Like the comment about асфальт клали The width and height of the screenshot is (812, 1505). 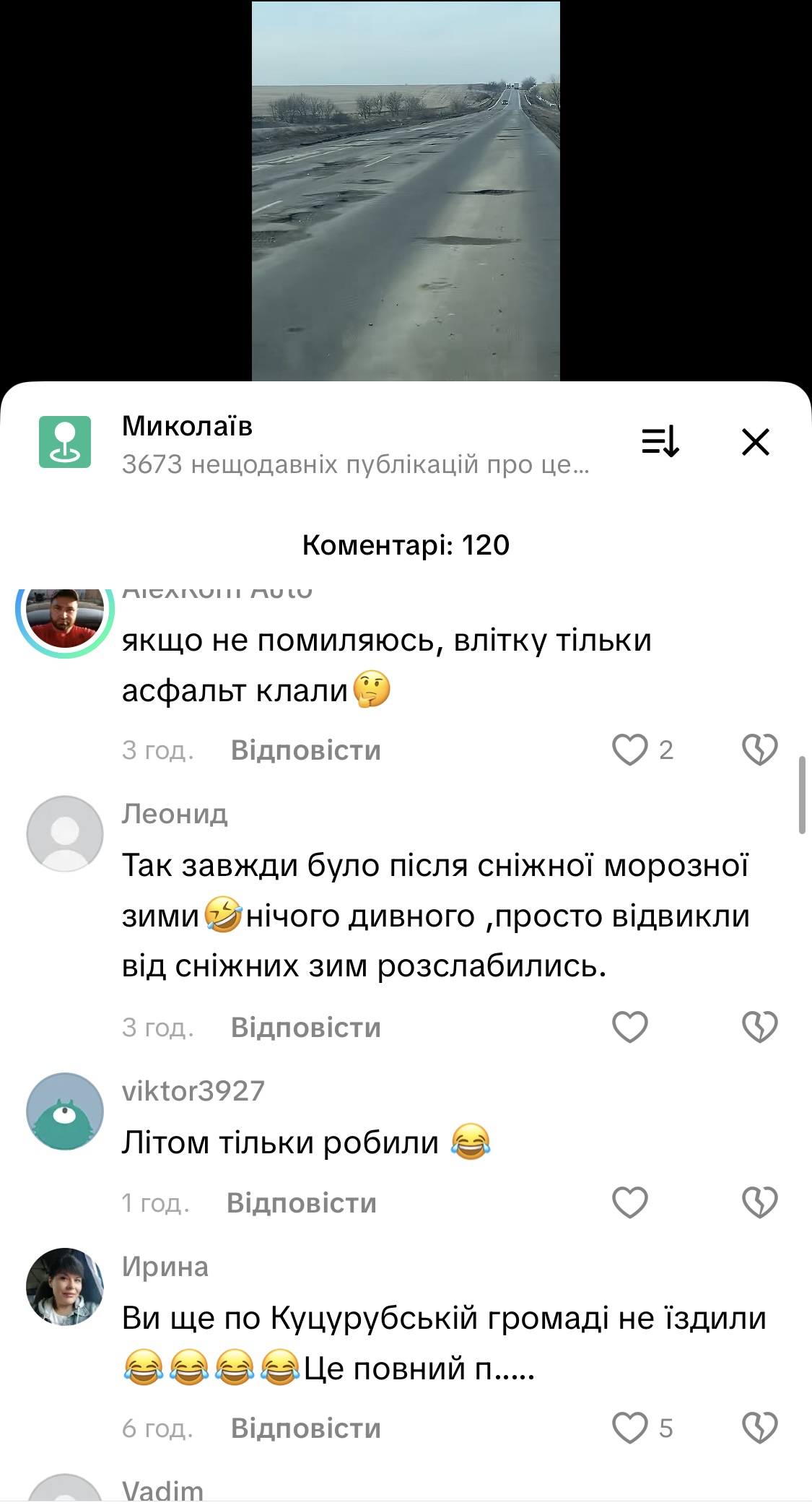click(x=630, y=750)
